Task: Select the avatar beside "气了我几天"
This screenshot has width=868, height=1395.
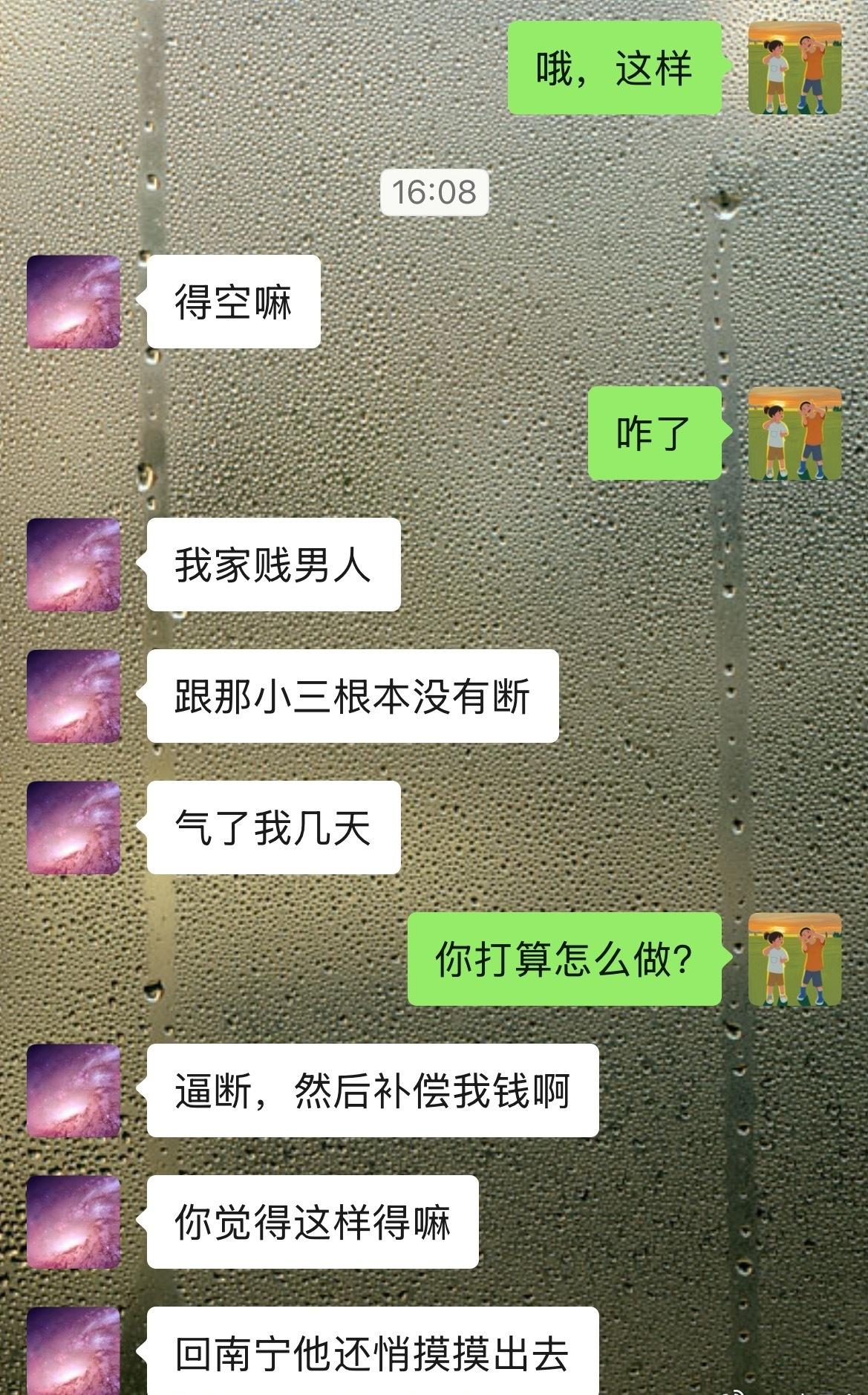Action: tap(74, 825)
